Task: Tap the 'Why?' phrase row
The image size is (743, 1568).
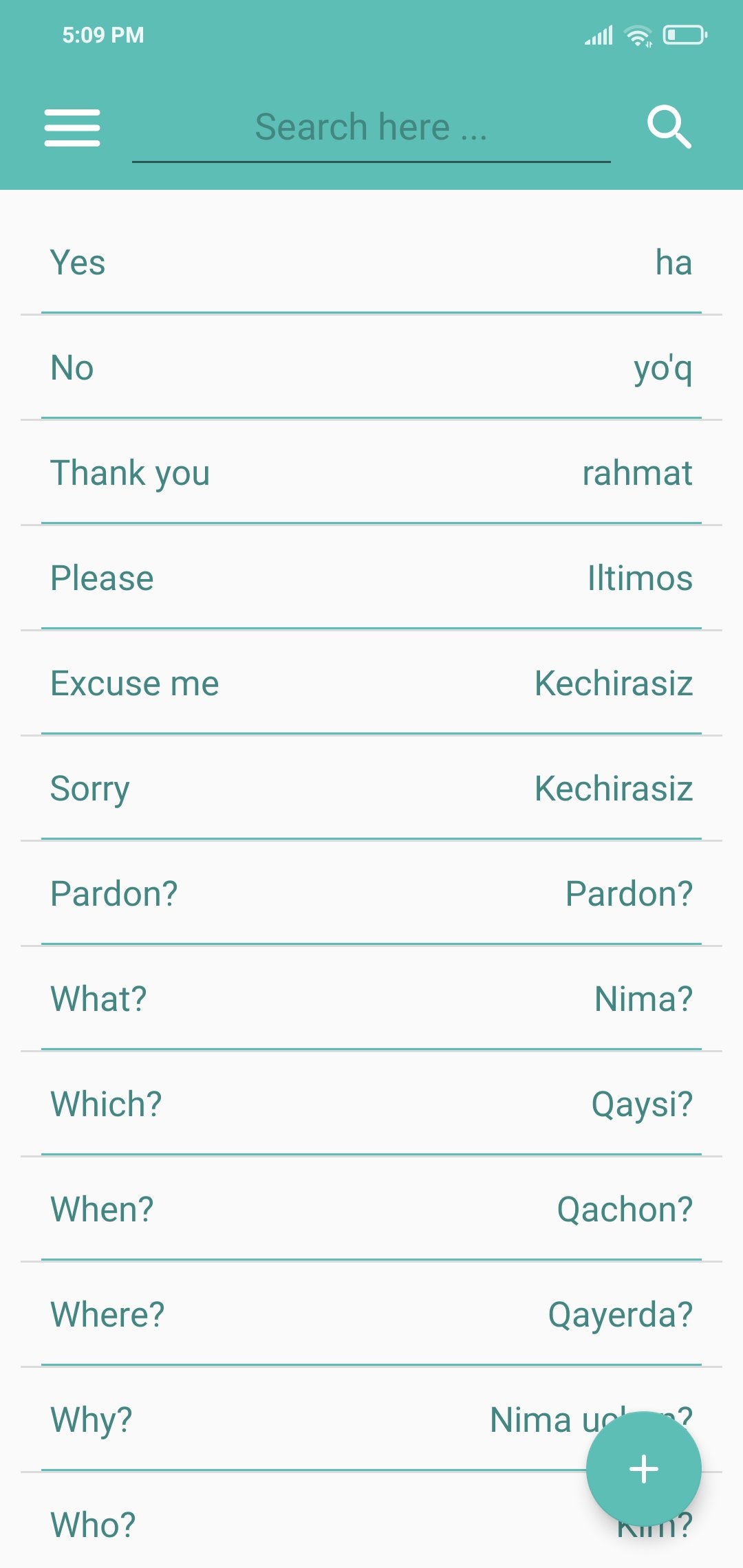Action: point(303,1420)
